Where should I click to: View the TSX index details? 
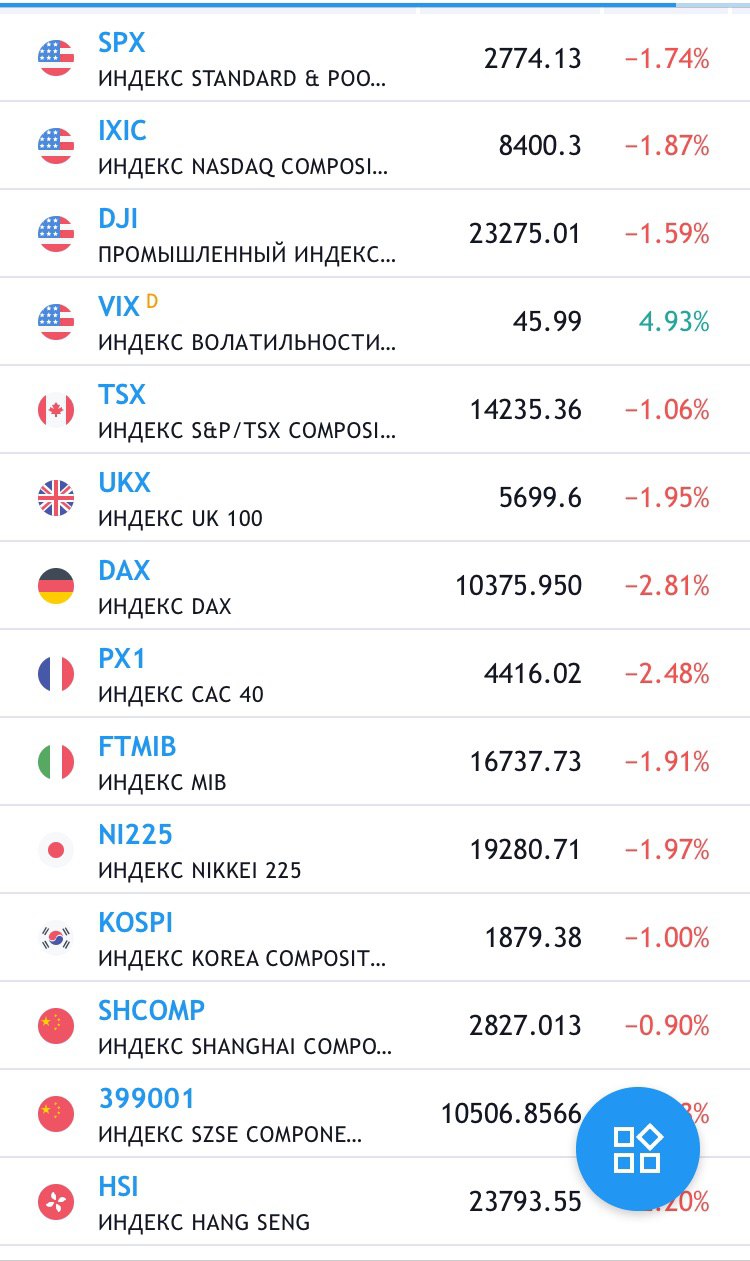(375, 409)
